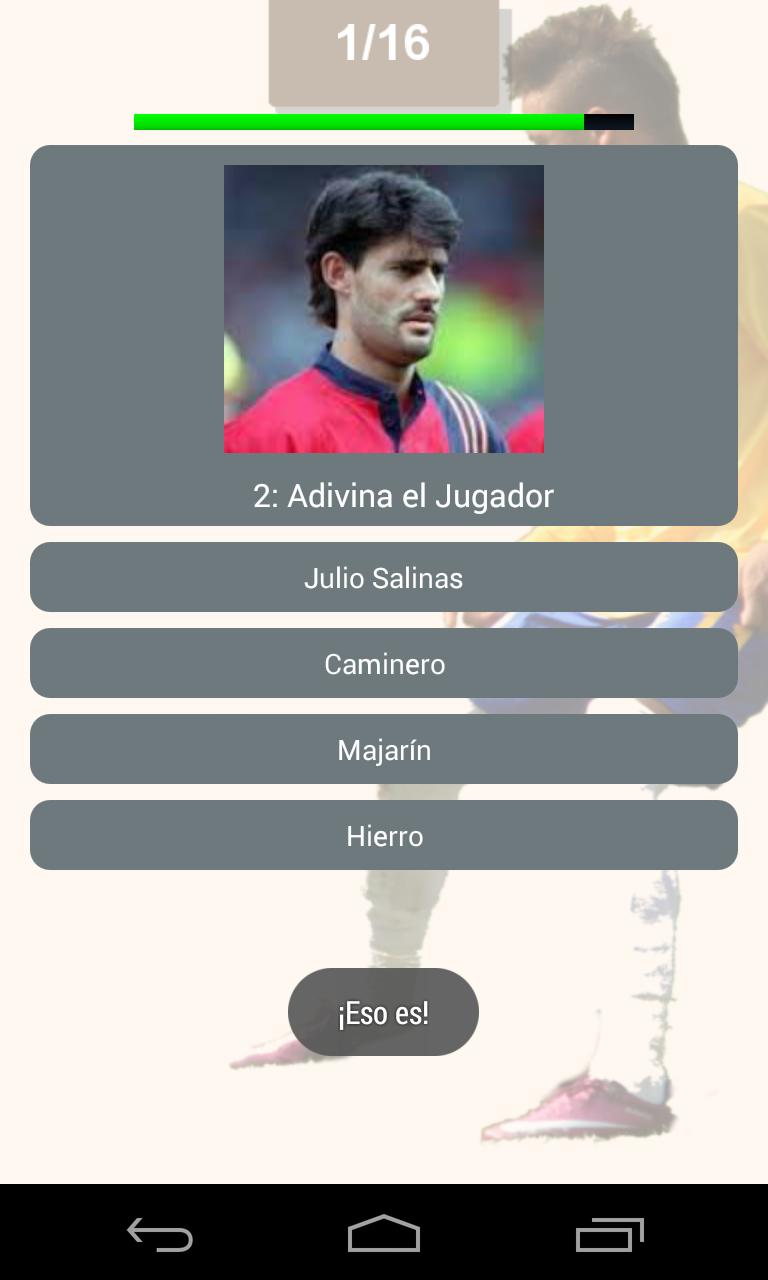This screenshot has height=1280, width=768.
Task: Go to home screen using home icon
Action: pyautogui.click(x=384, y=1235)
